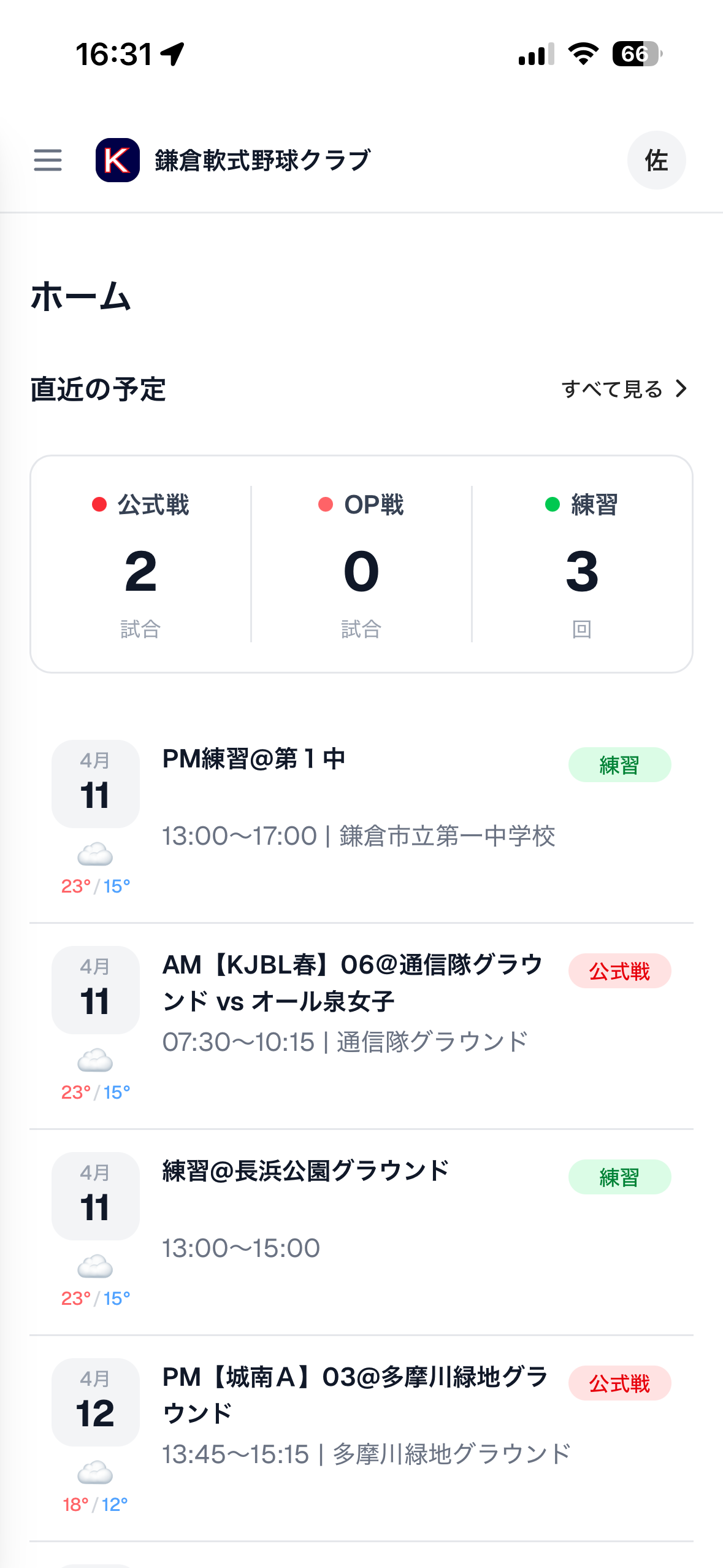Viewport: 723px width, 1568px height.
Task: Click the cloudy weather icon for April 11 practice
Action: click(95, 853)
